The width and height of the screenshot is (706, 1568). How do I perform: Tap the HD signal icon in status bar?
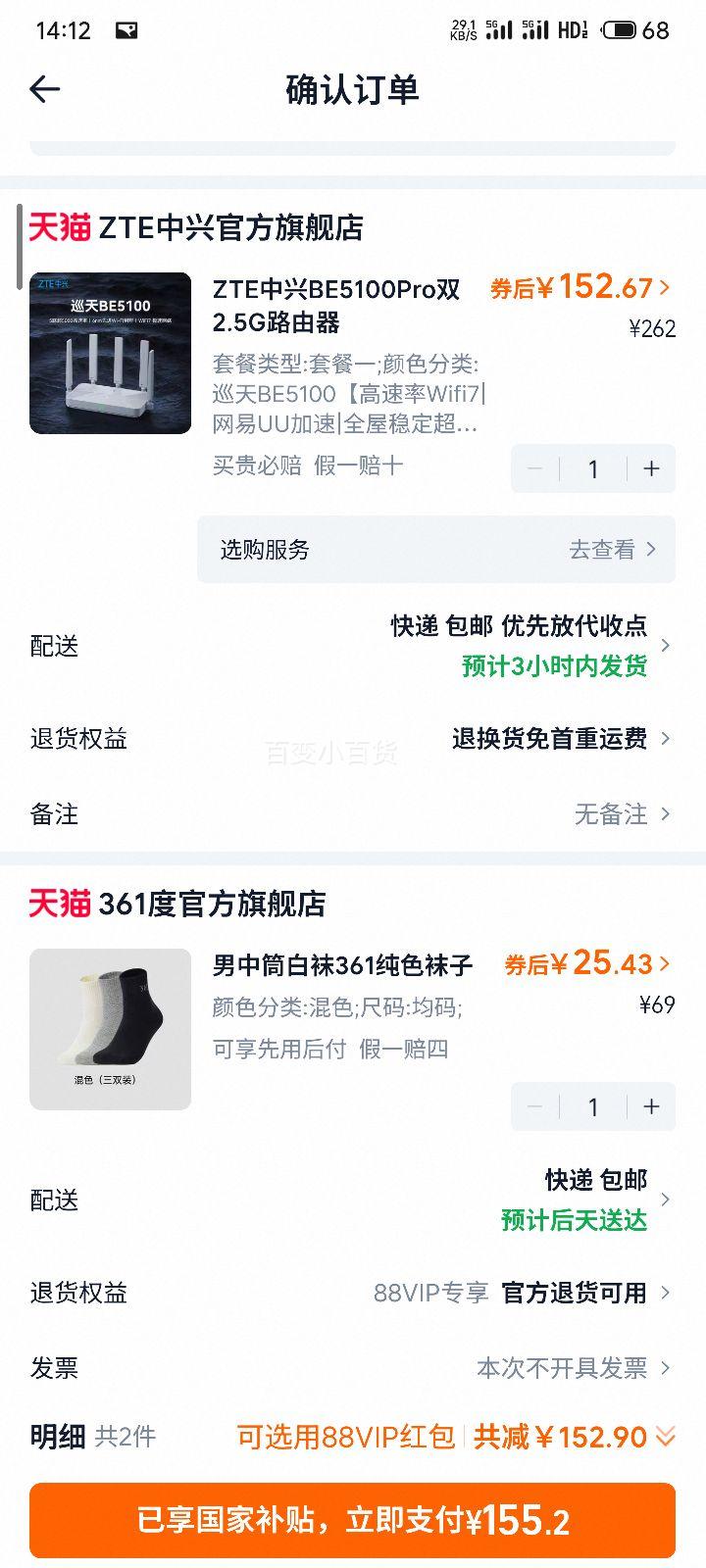[x=573, y=30]
